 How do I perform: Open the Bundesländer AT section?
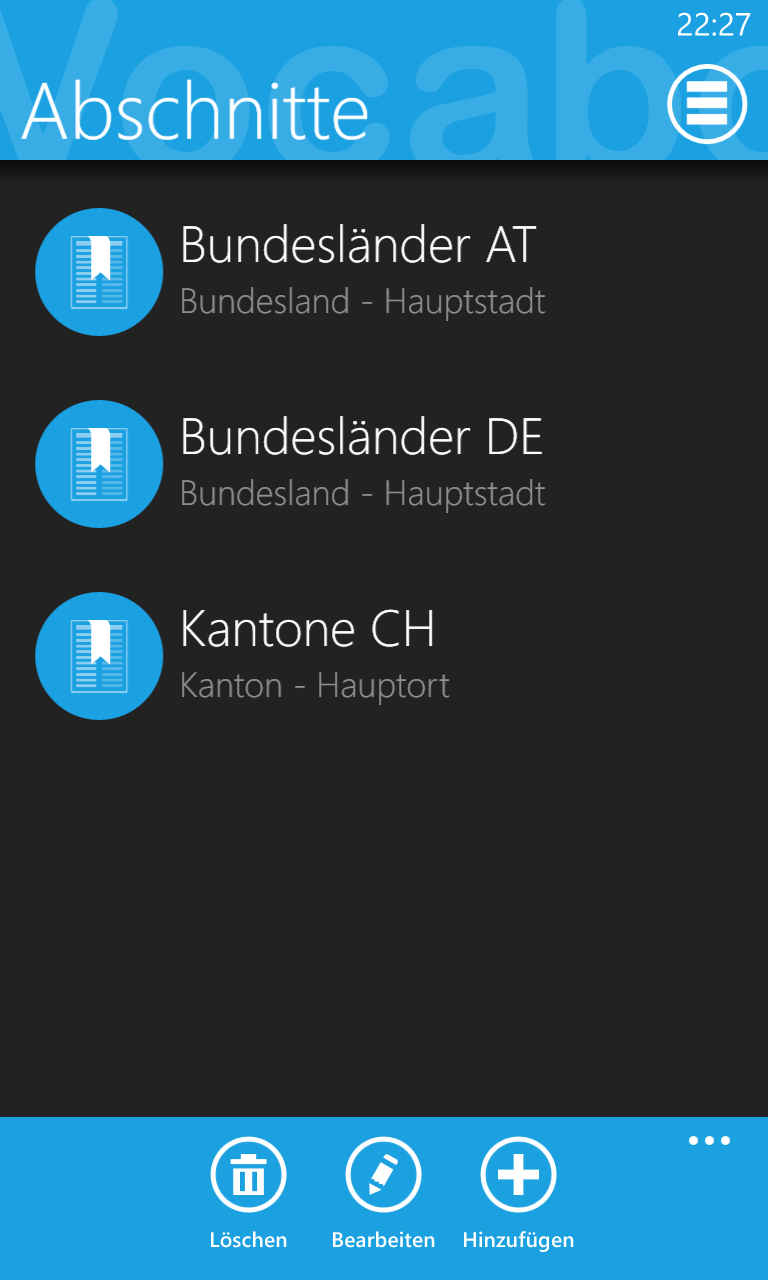[384, 272]
